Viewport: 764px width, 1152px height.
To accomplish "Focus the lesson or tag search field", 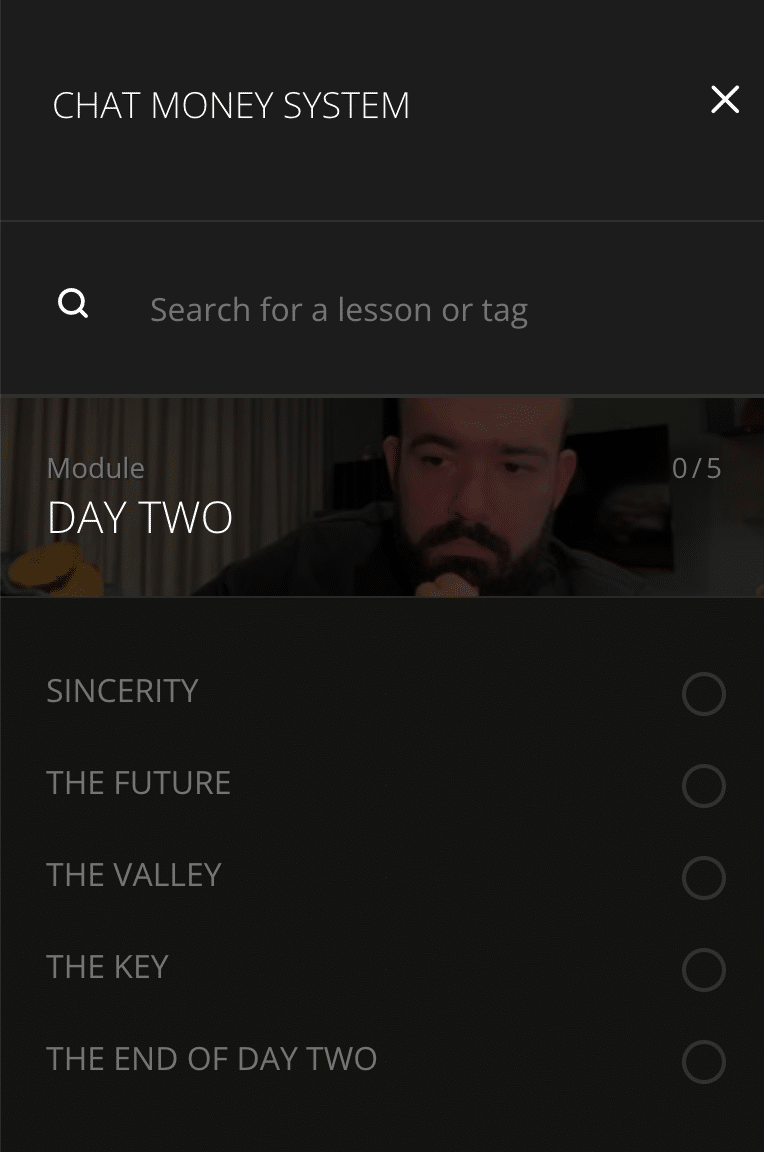I will point(400,310).
